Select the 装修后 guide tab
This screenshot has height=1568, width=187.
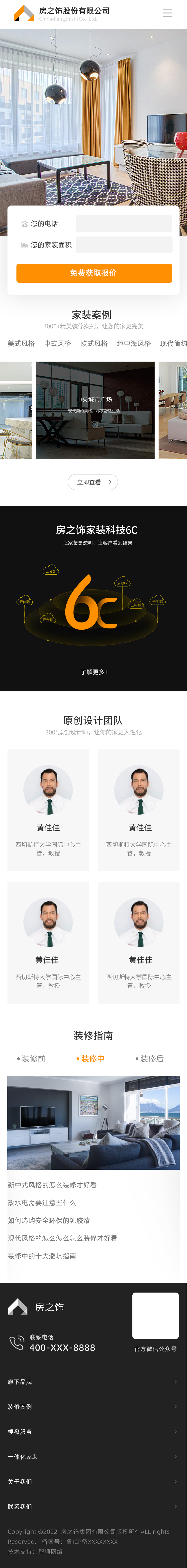tap(150, 1059)
